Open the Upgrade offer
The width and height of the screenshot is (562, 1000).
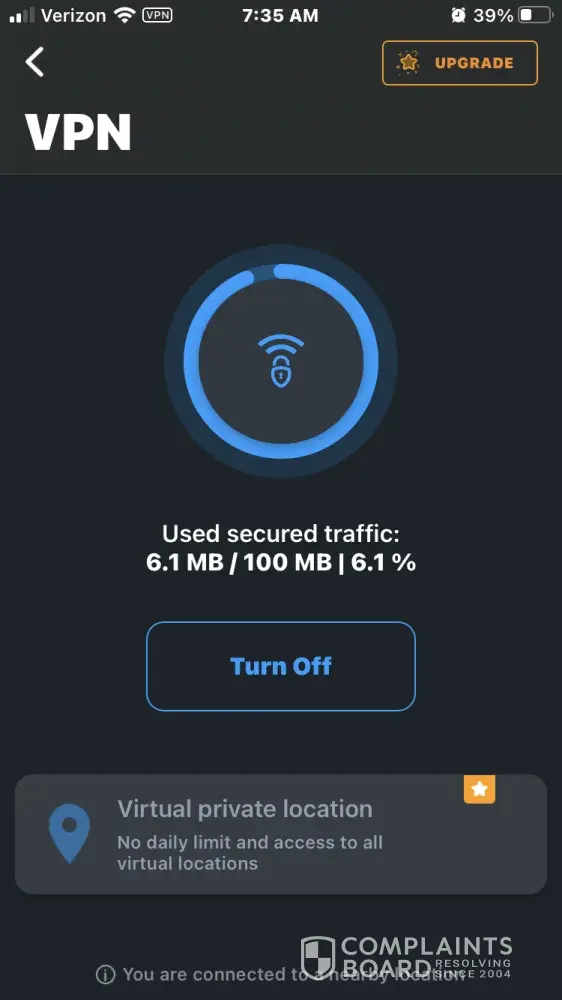tap(460, 63)
